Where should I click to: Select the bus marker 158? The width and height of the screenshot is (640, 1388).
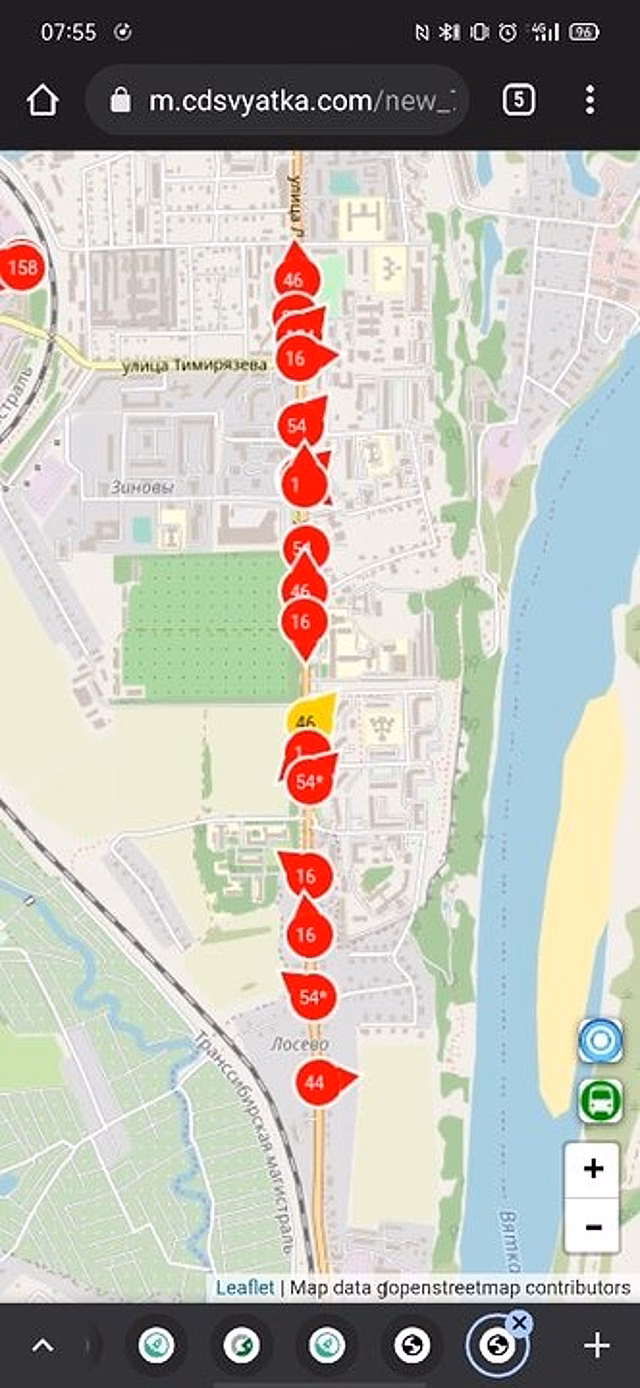(x=21, y=267)
